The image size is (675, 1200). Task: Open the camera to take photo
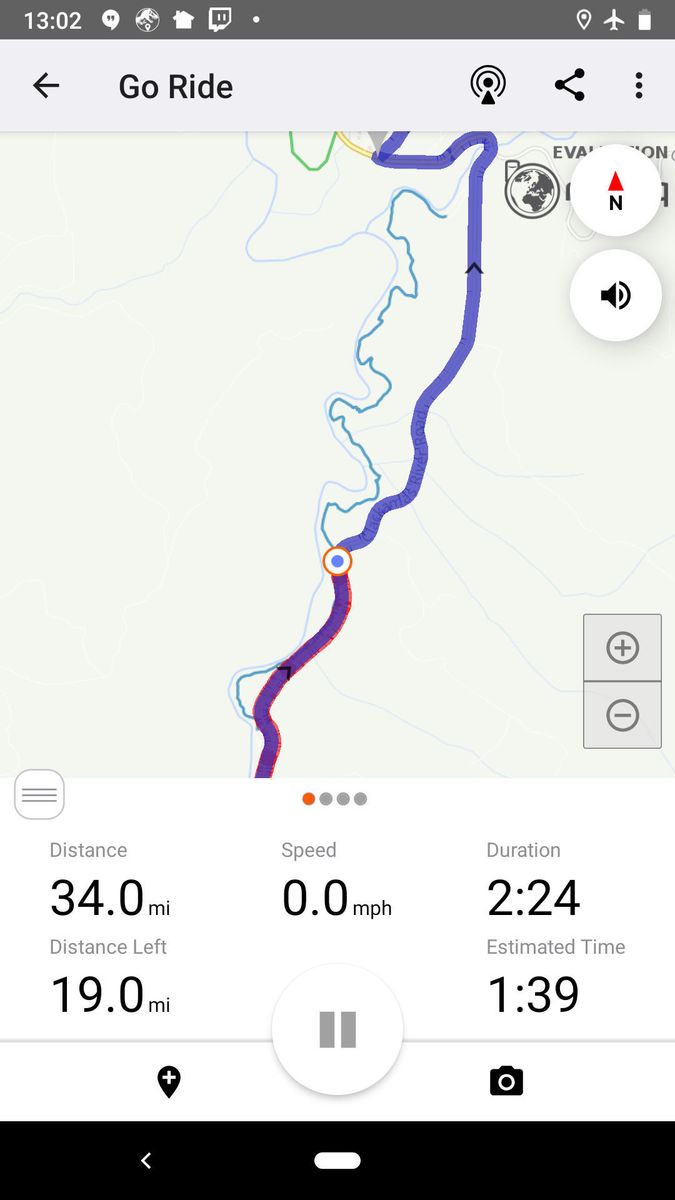tap(506, 1081)
